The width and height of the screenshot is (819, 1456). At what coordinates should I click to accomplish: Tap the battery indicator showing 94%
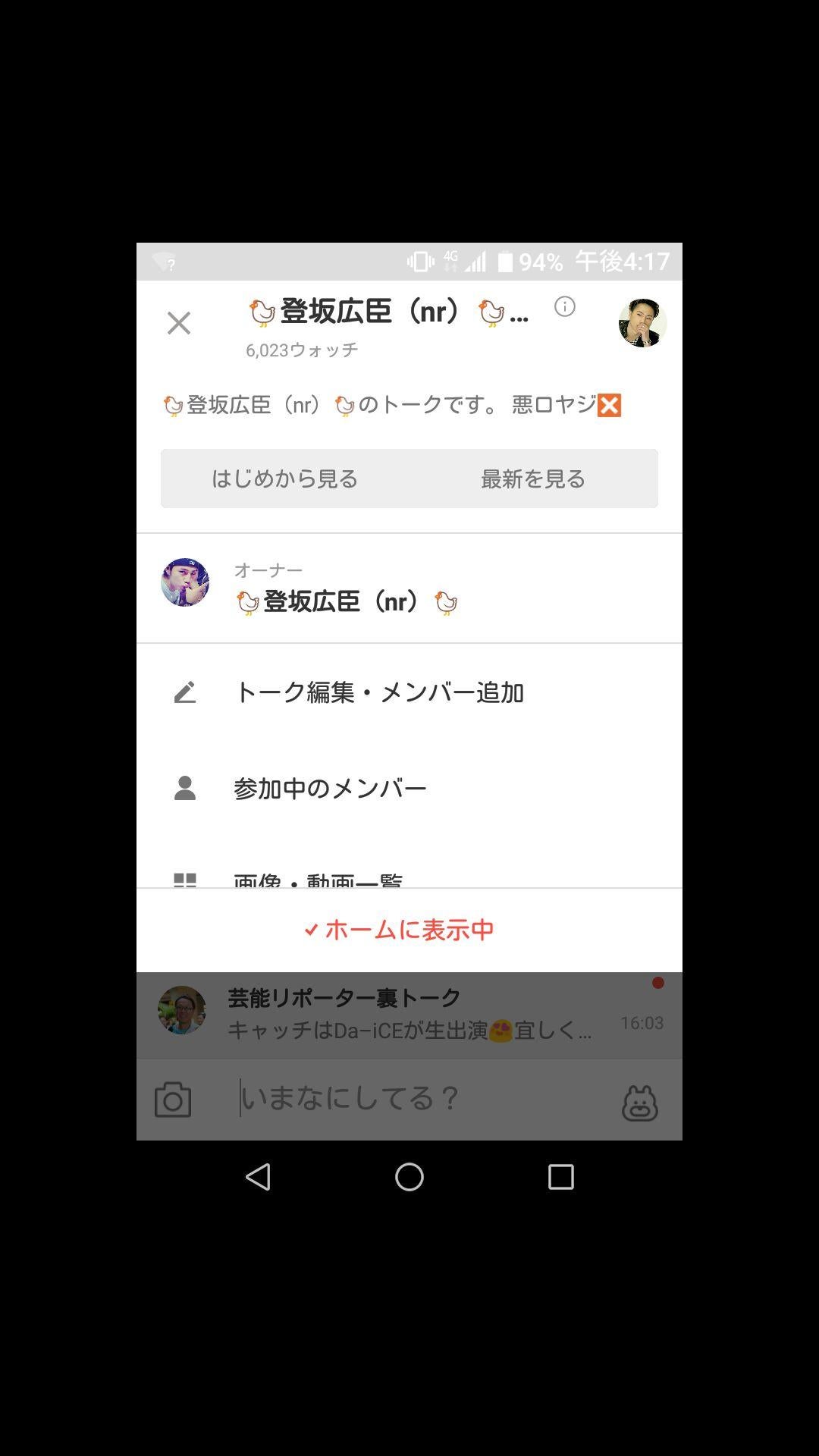(x=522, y=262)
